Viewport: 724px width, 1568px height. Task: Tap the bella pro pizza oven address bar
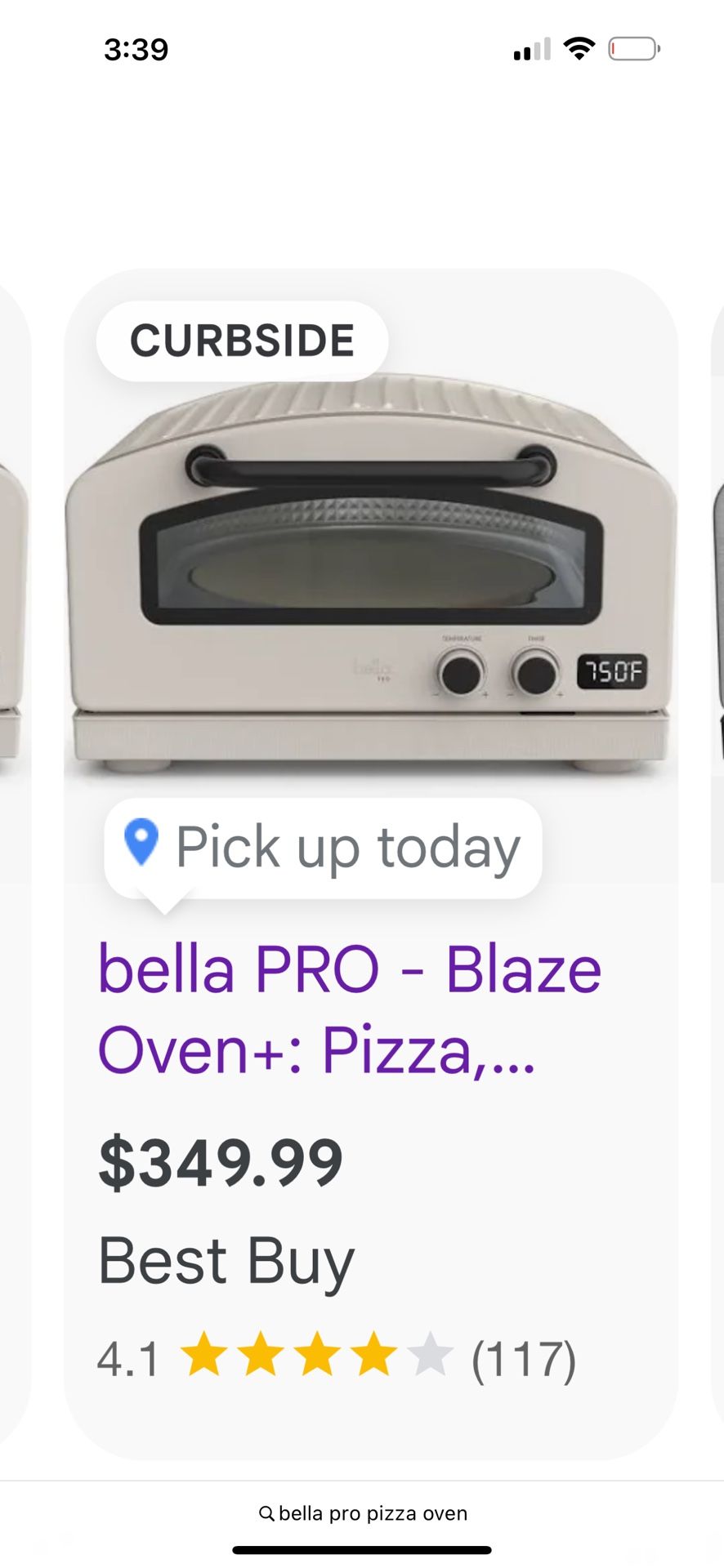pos(363,1513)
